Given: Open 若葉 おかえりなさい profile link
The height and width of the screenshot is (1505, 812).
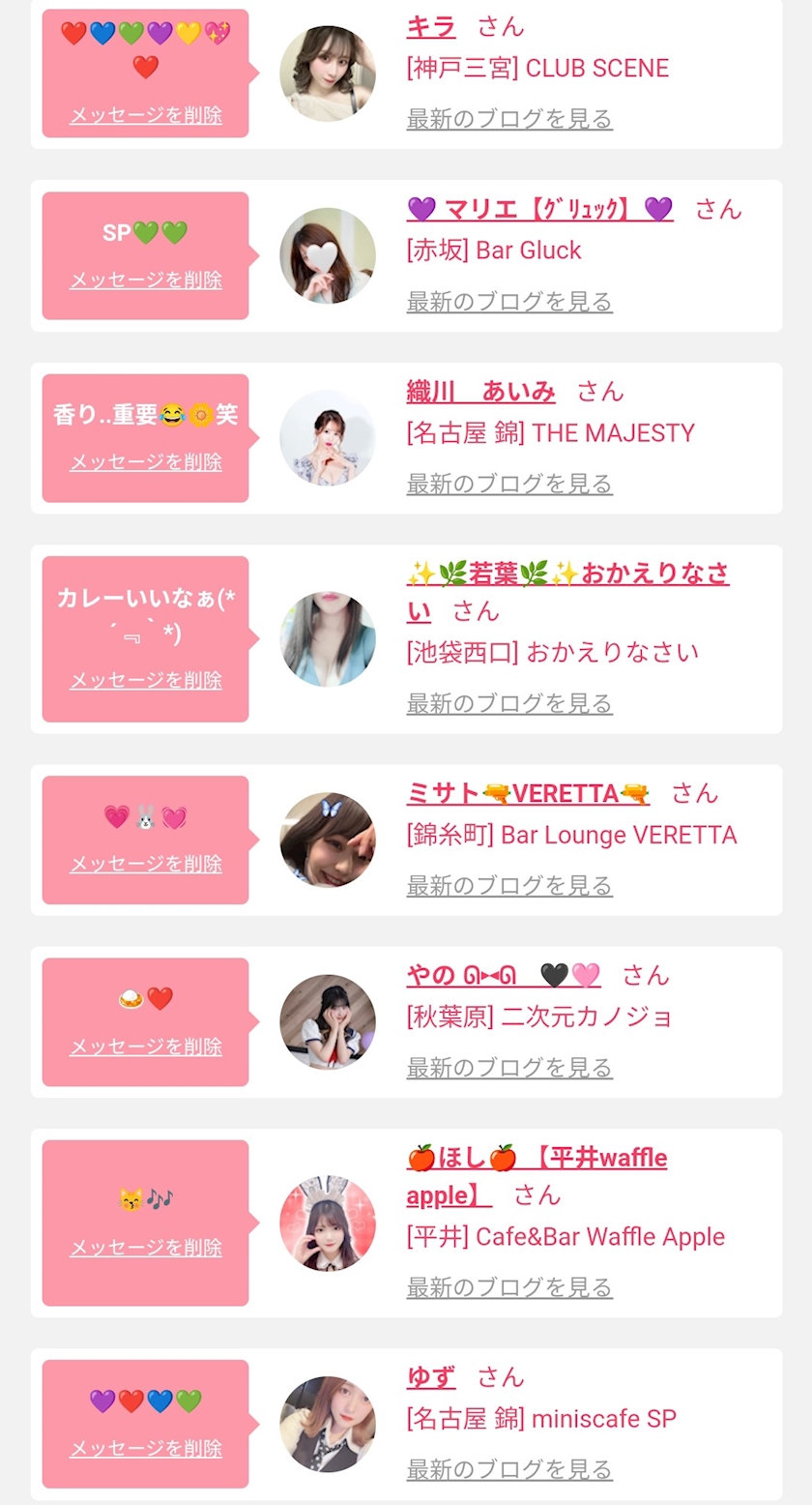Looking at the screenshot, I should (568, 592).
